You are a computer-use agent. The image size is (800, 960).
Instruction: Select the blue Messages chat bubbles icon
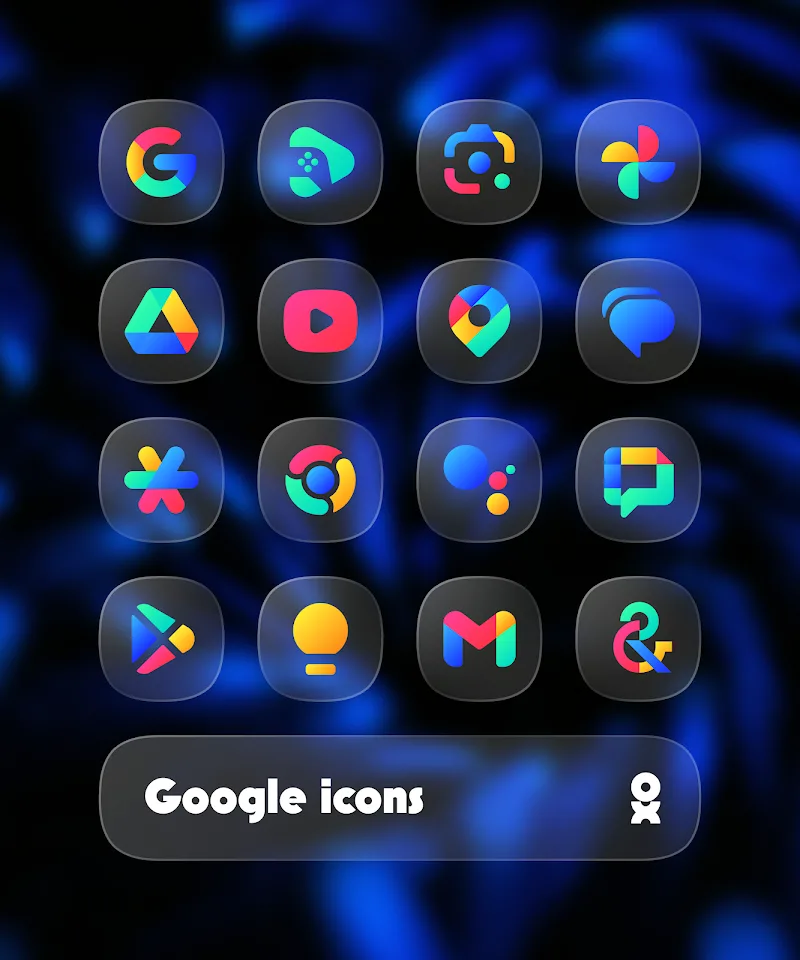pos(637,323)
